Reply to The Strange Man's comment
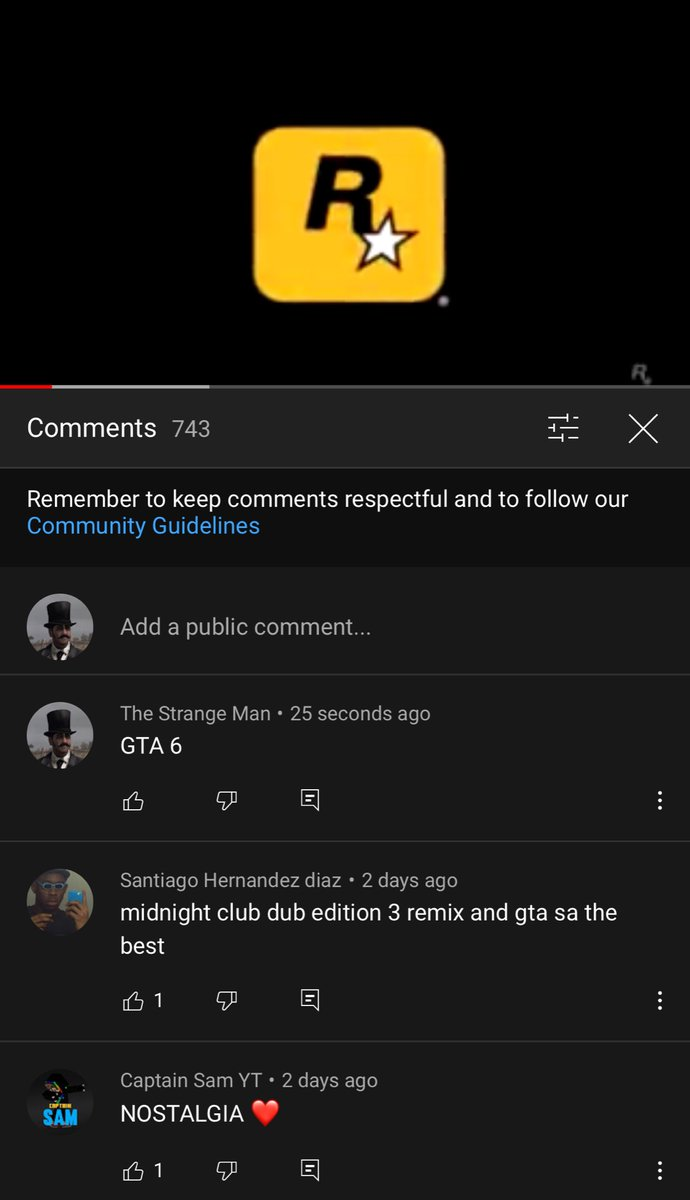The image size is (690, 1200). pyautogui.click(x=310, y=800)
